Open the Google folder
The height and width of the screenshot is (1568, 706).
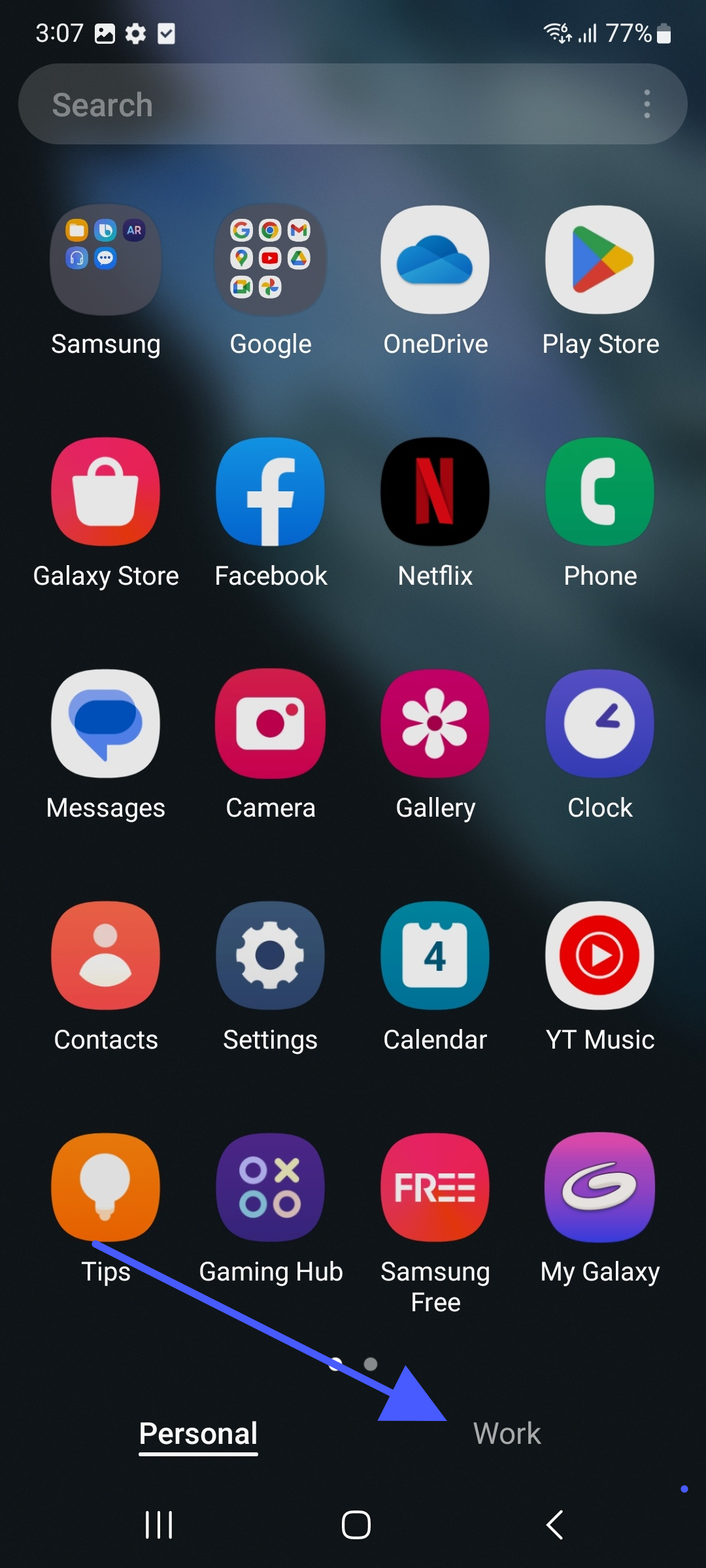click(x=271, y=260)
